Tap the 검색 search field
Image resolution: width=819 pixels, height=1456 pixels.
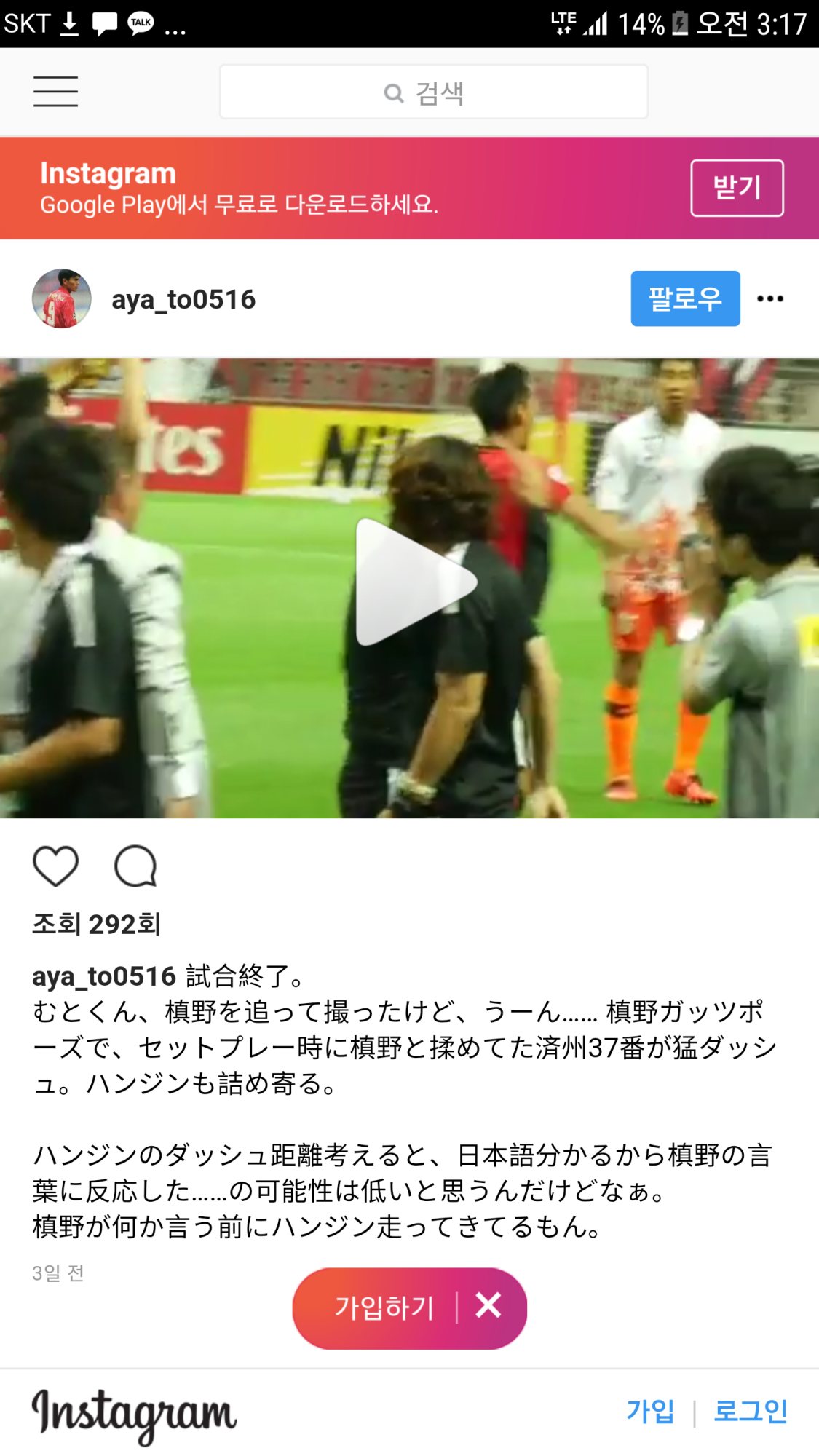(x=433, y=92)
